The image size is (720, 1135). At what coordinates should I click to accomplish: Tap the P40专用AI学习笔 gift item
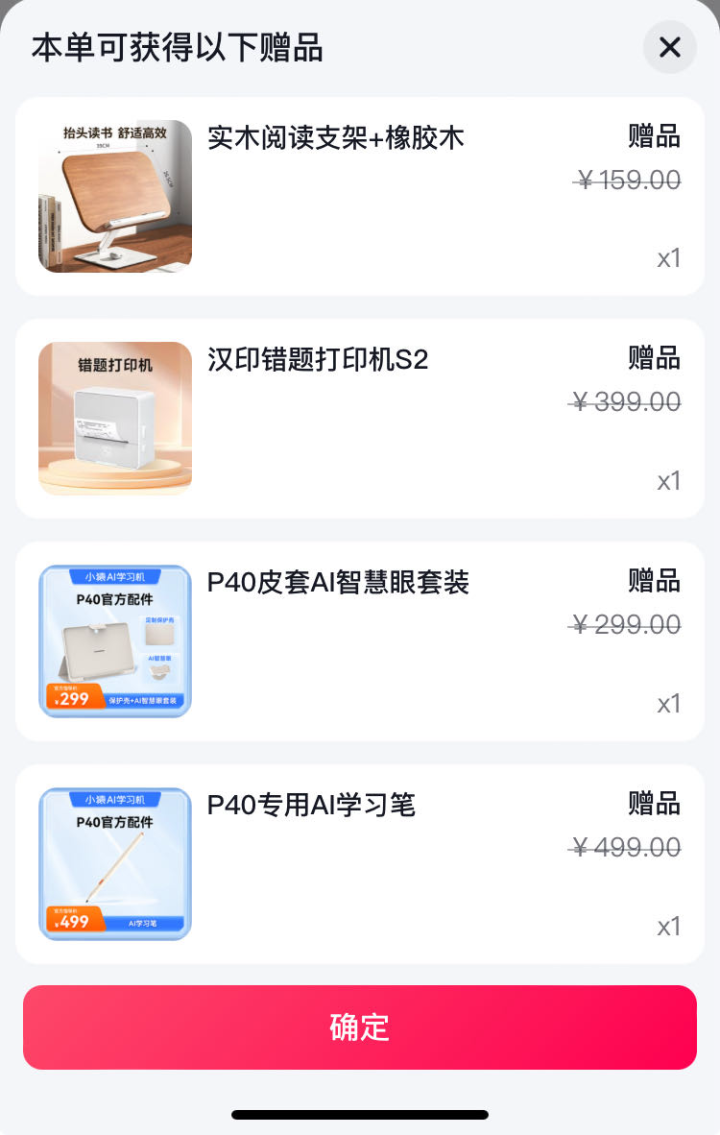click(x=360, y=864)
